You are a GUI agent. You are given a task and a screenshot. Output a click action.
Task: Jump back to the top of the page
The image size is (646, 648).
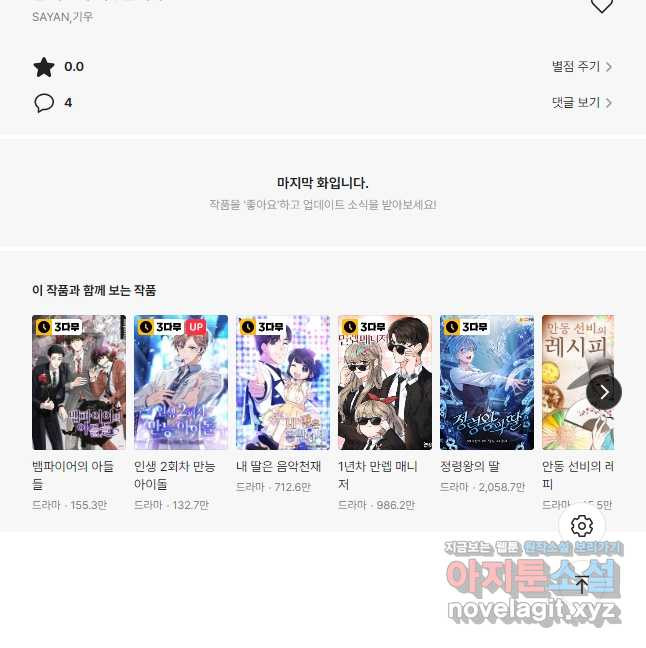tap(582, 584)
